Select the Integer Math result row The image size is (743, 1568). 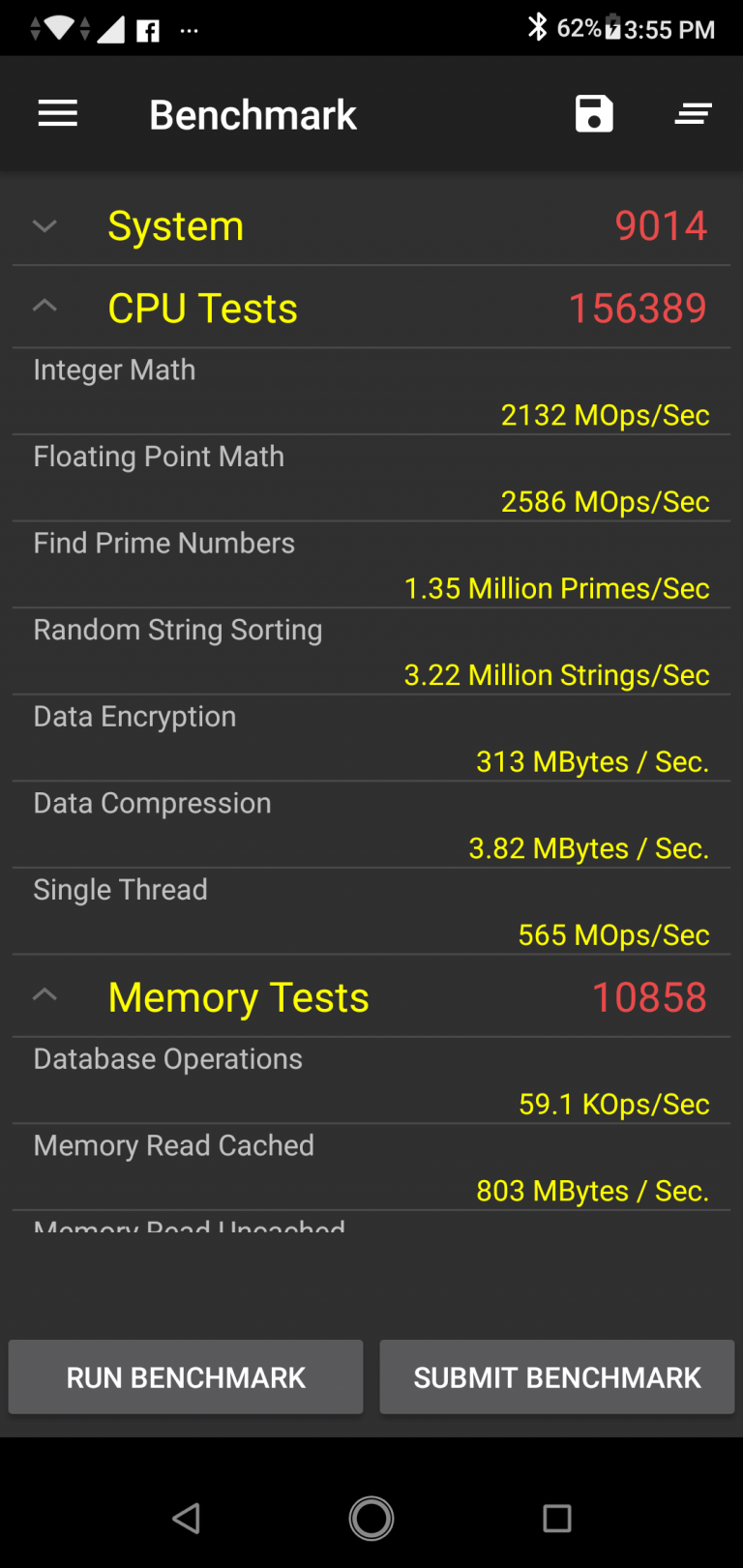[x=371, y=390]
